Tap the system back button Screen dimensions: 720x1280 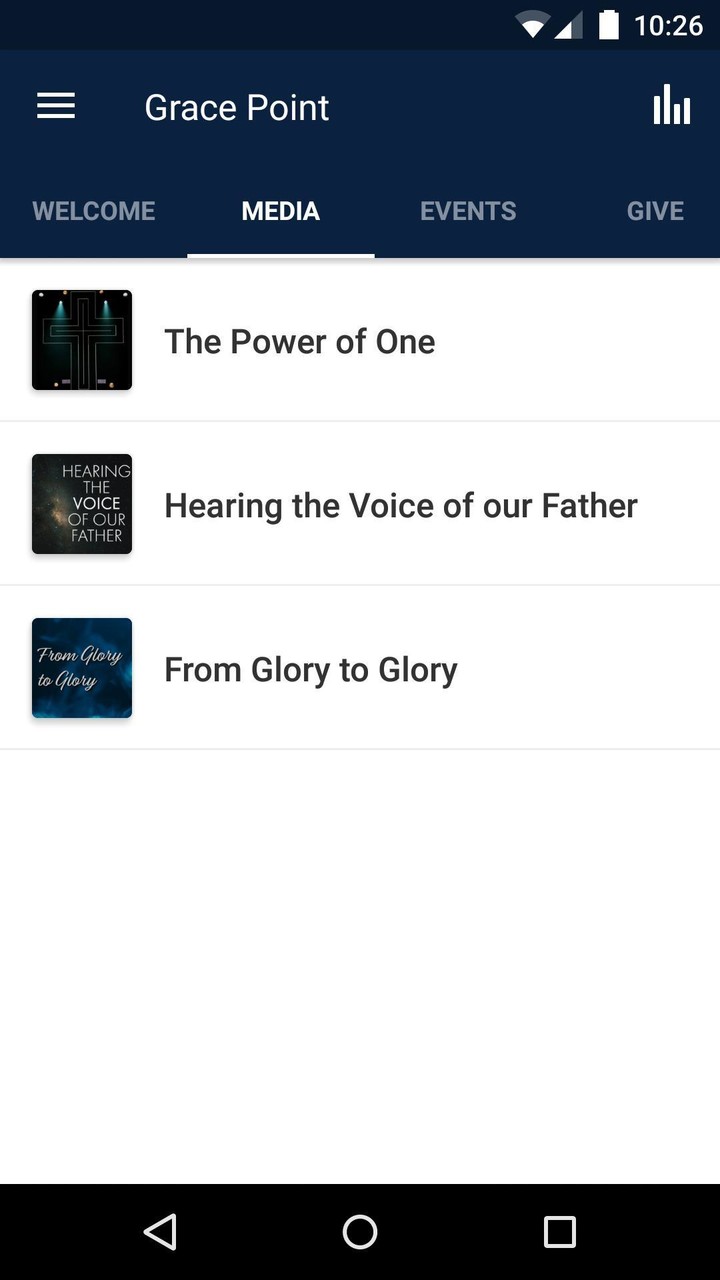[160, 1232]
